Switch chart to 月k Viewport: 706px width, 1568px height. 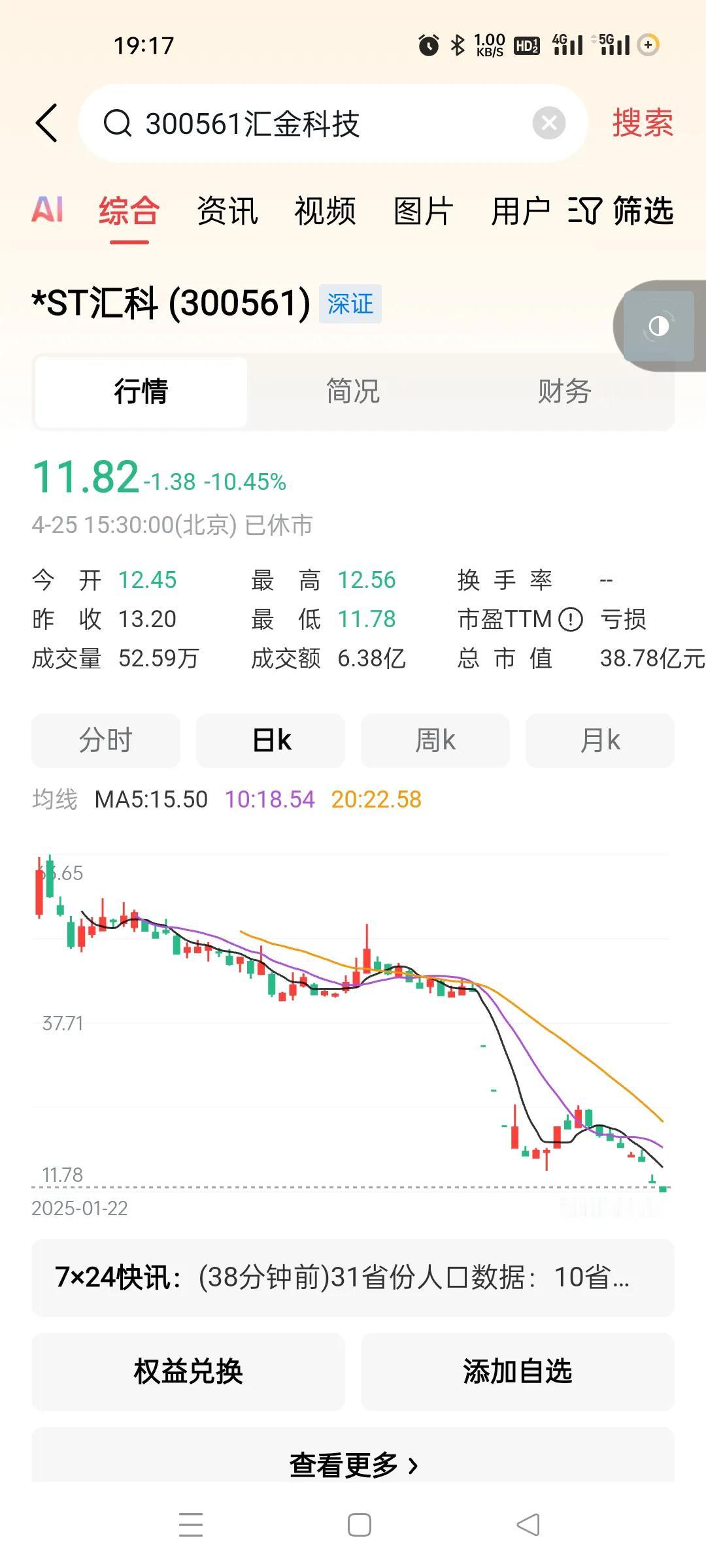[x=600, y=740]
